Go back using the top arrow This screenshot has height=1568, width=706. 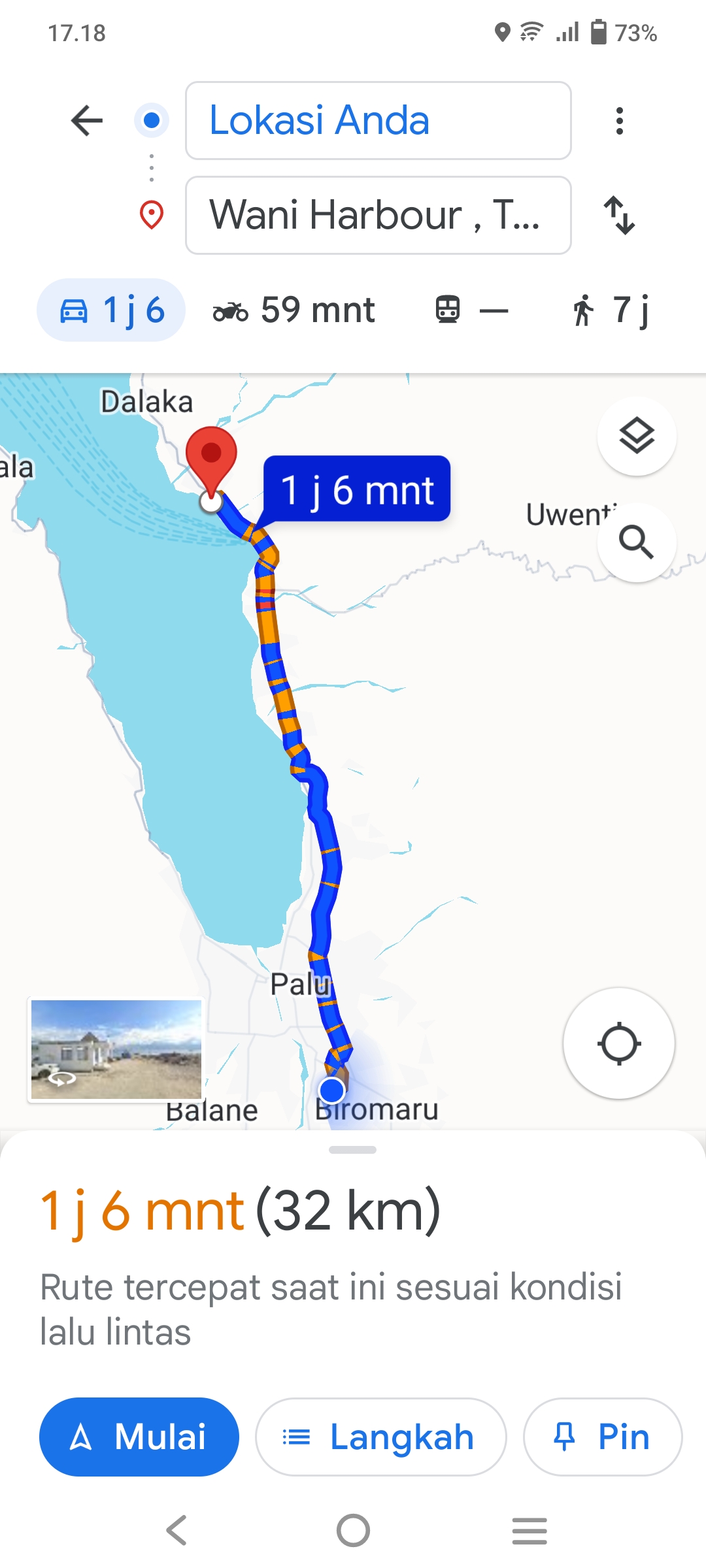coord(87,121)
